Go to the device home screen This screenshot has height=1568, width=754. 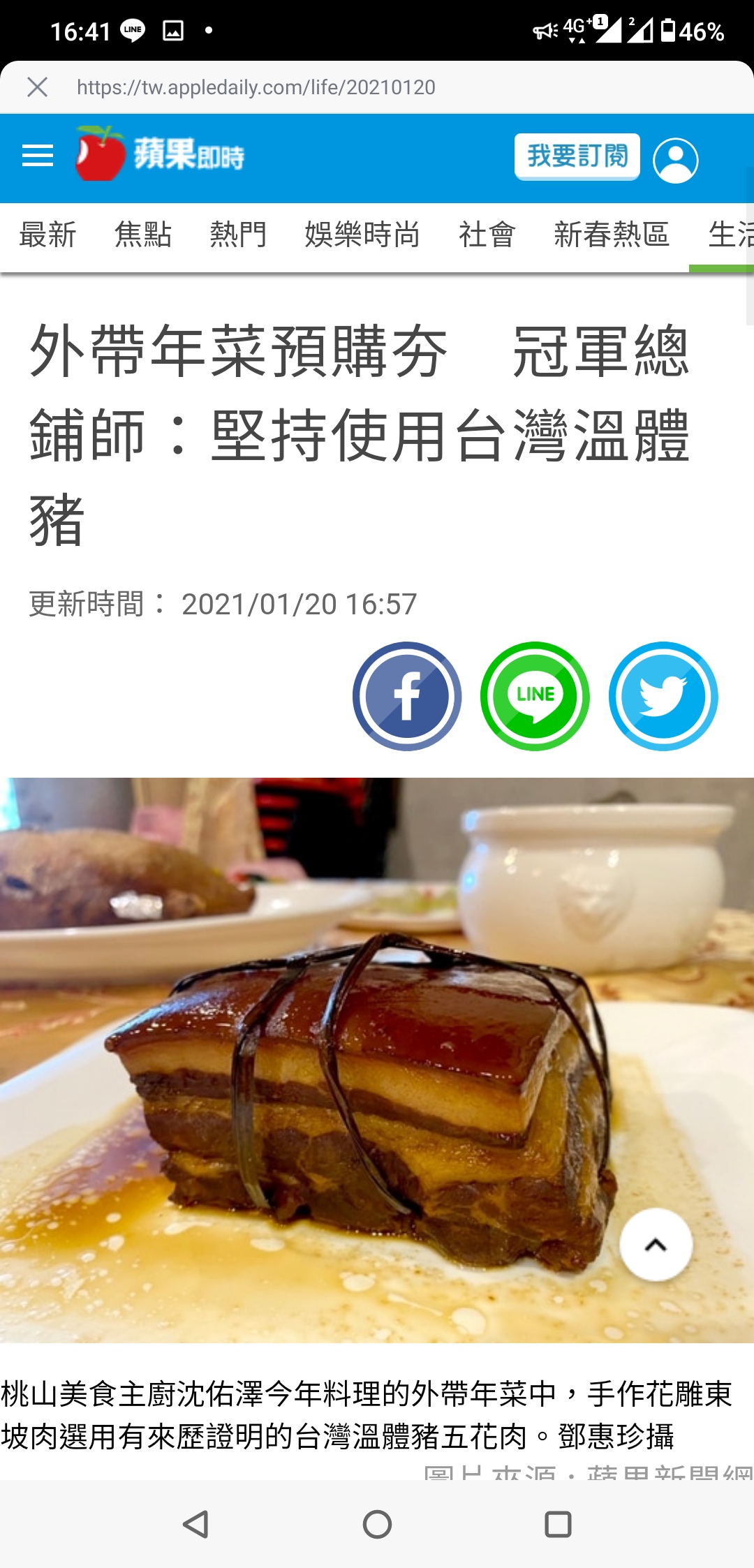click(x=377, y=1524)
